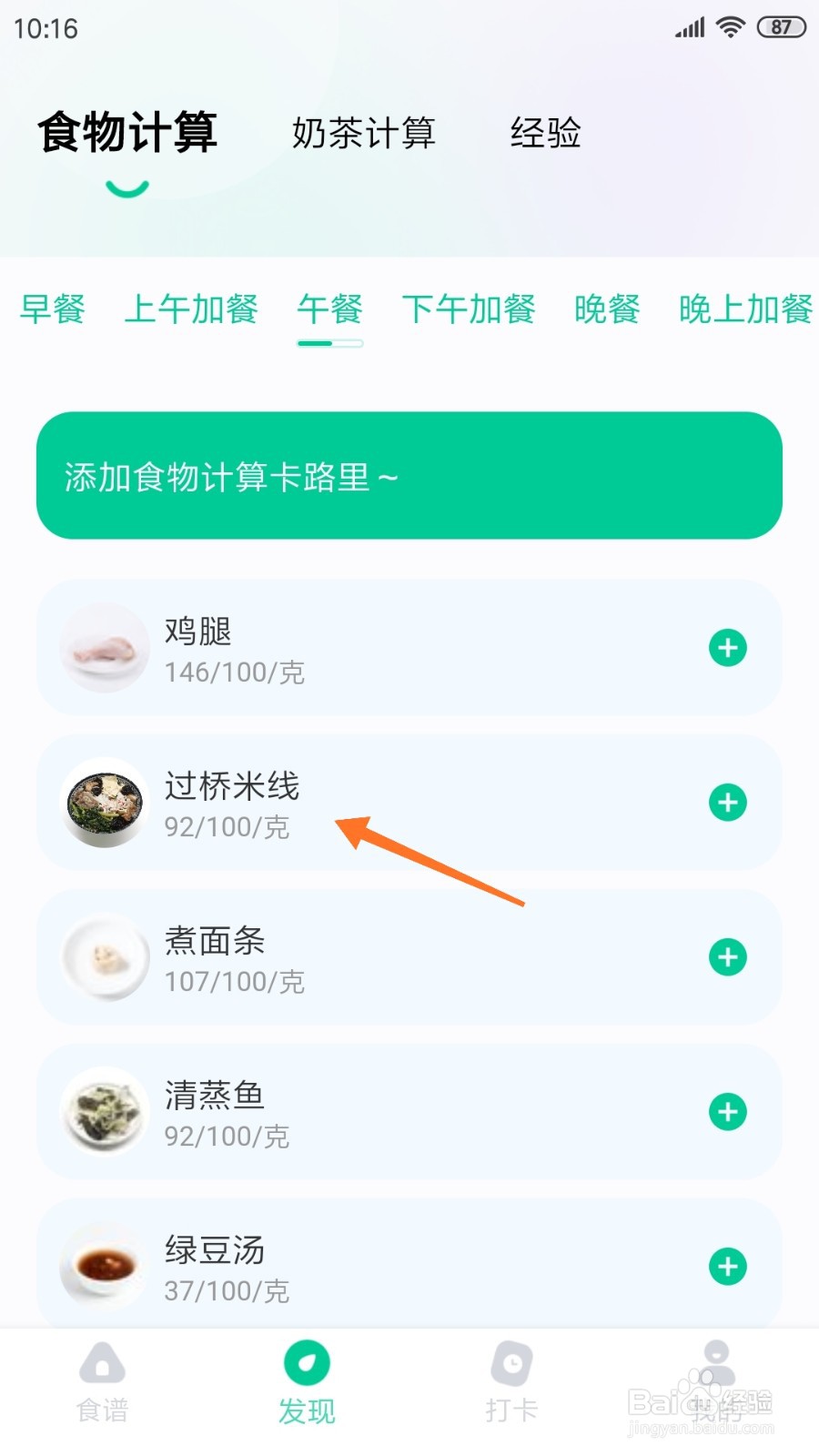The height and width of the screenshot is (1456, 819).
Task: Open the 发现 discover icon
Action: [x=307, y=1383]
